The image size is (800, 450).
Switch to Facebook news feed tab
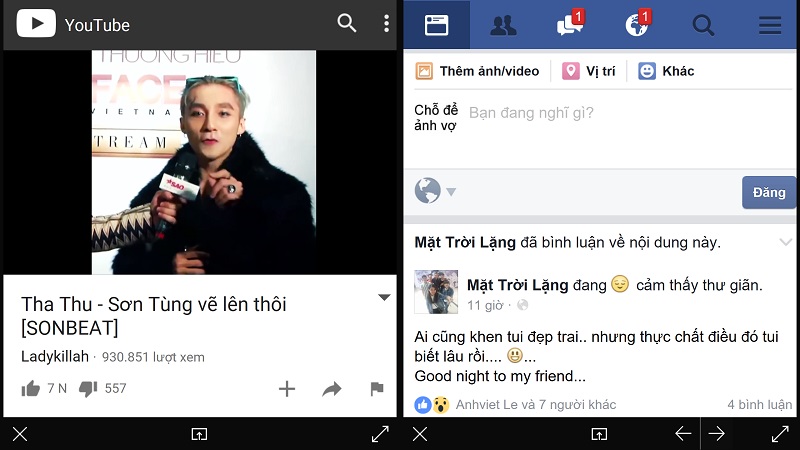click(x=436, y=25)
